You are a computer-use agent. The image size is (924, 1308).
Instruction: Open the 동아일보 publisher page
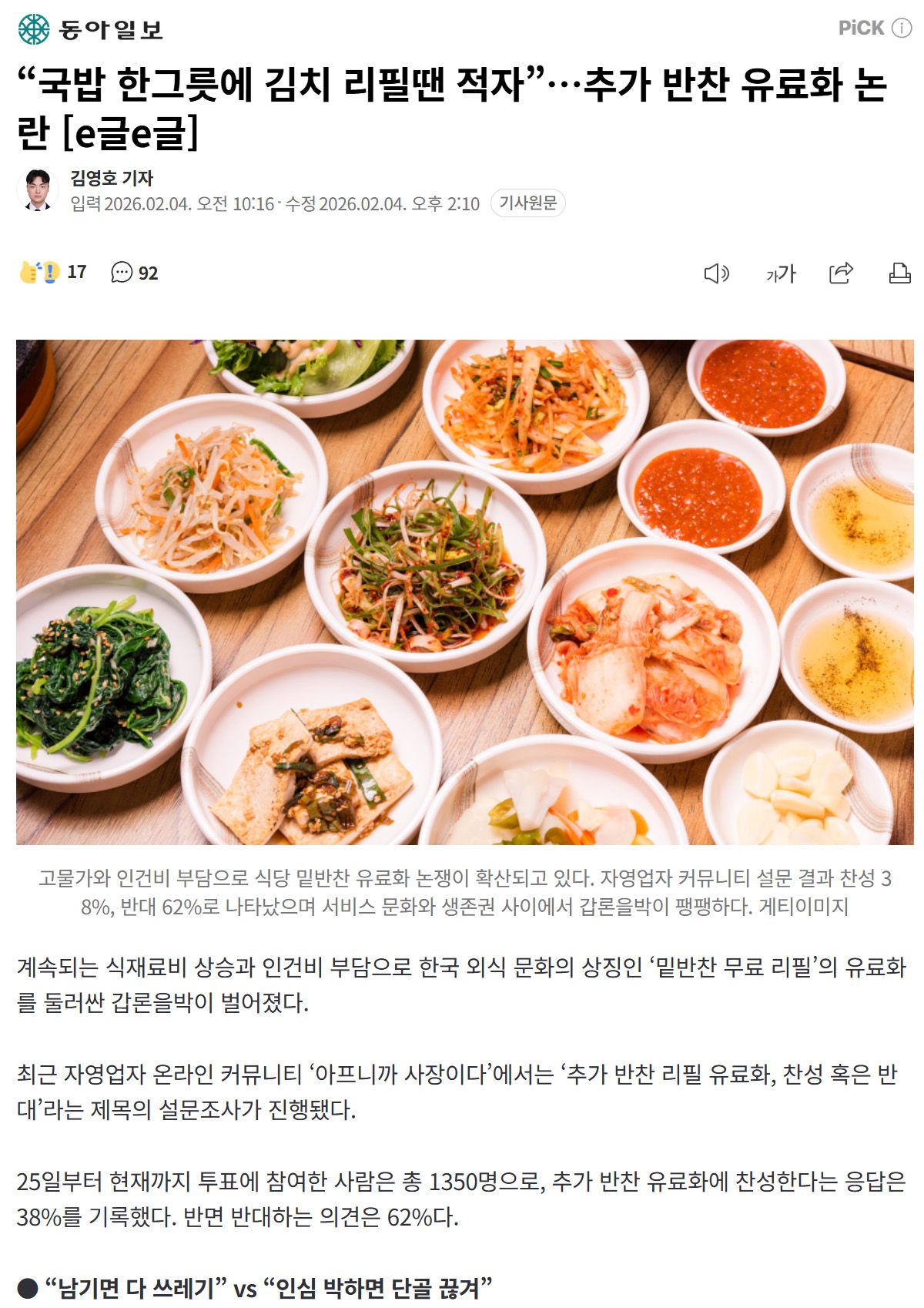pos(90,29)
